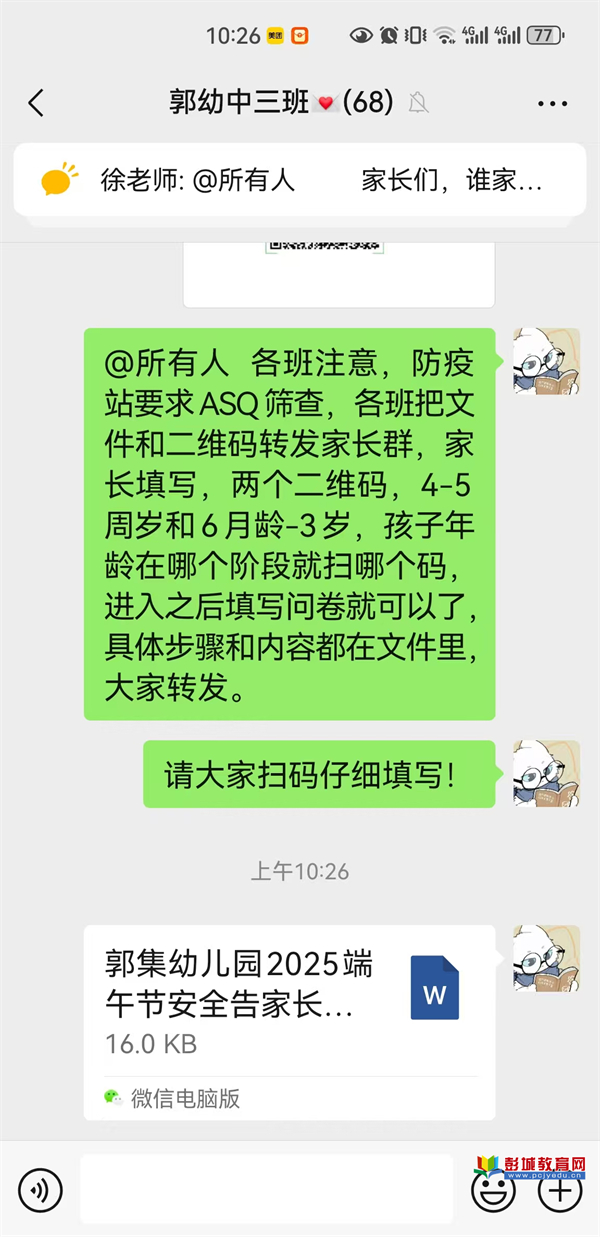The width and height of the screenshot is (600, 1237).
Task: Open the emoji picker
Action: tap(492, 1190)
